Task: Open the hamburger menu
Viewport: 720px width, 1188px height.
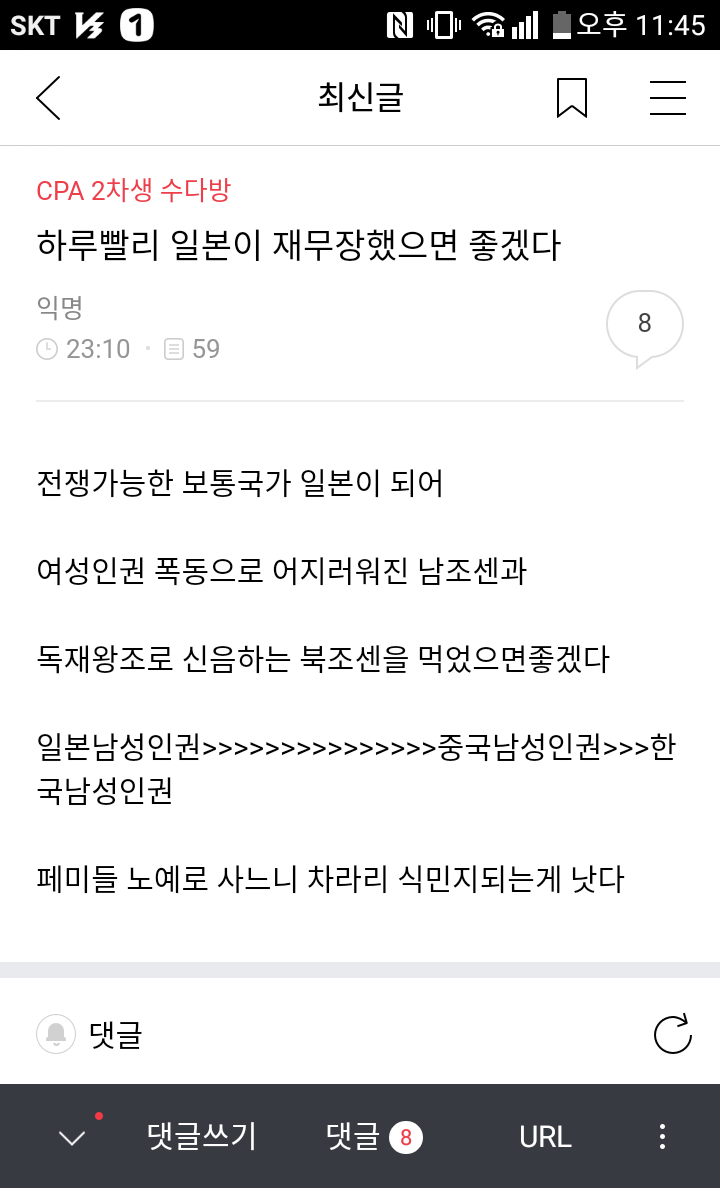Action: [x=667, y=98]
